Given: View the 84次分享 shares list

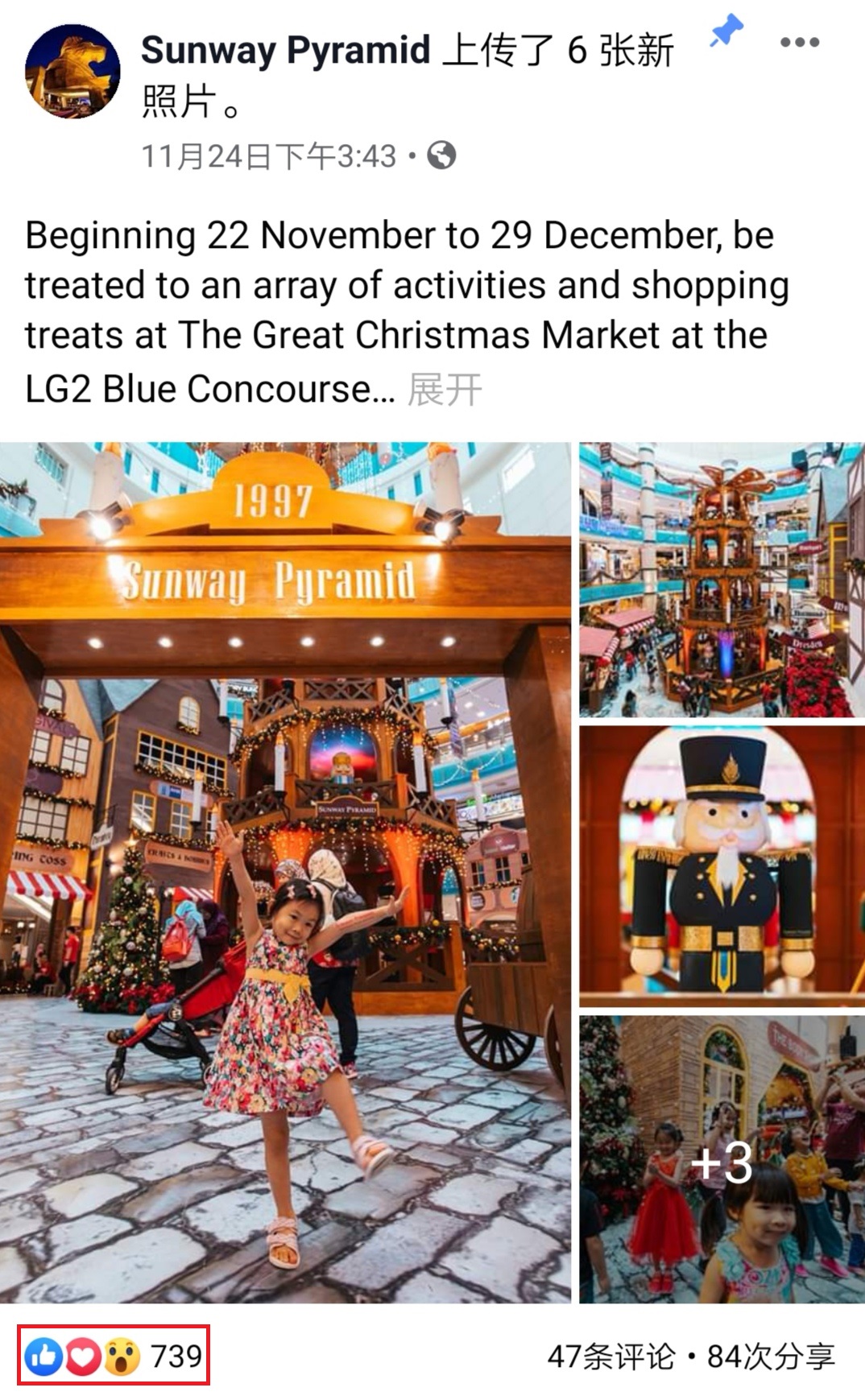Looking at the screenshot, I should (x=771, y=1357).
